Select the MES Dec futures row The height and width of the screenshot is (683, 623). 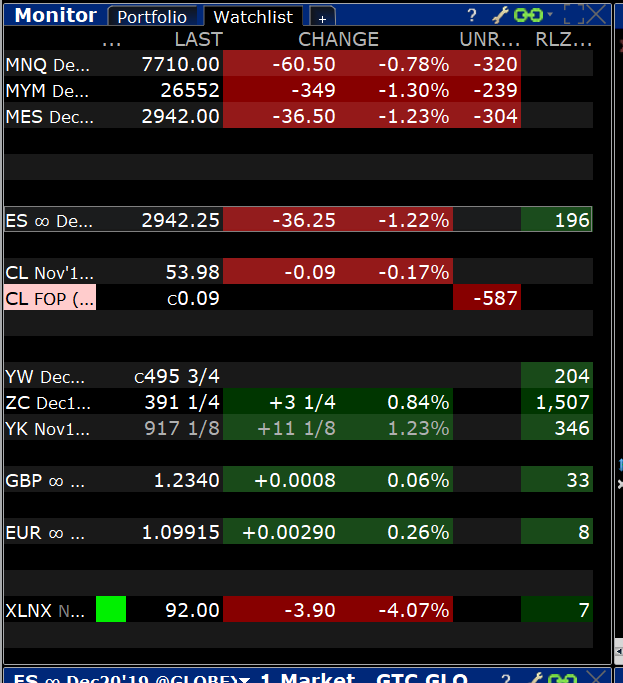point(298,115)
